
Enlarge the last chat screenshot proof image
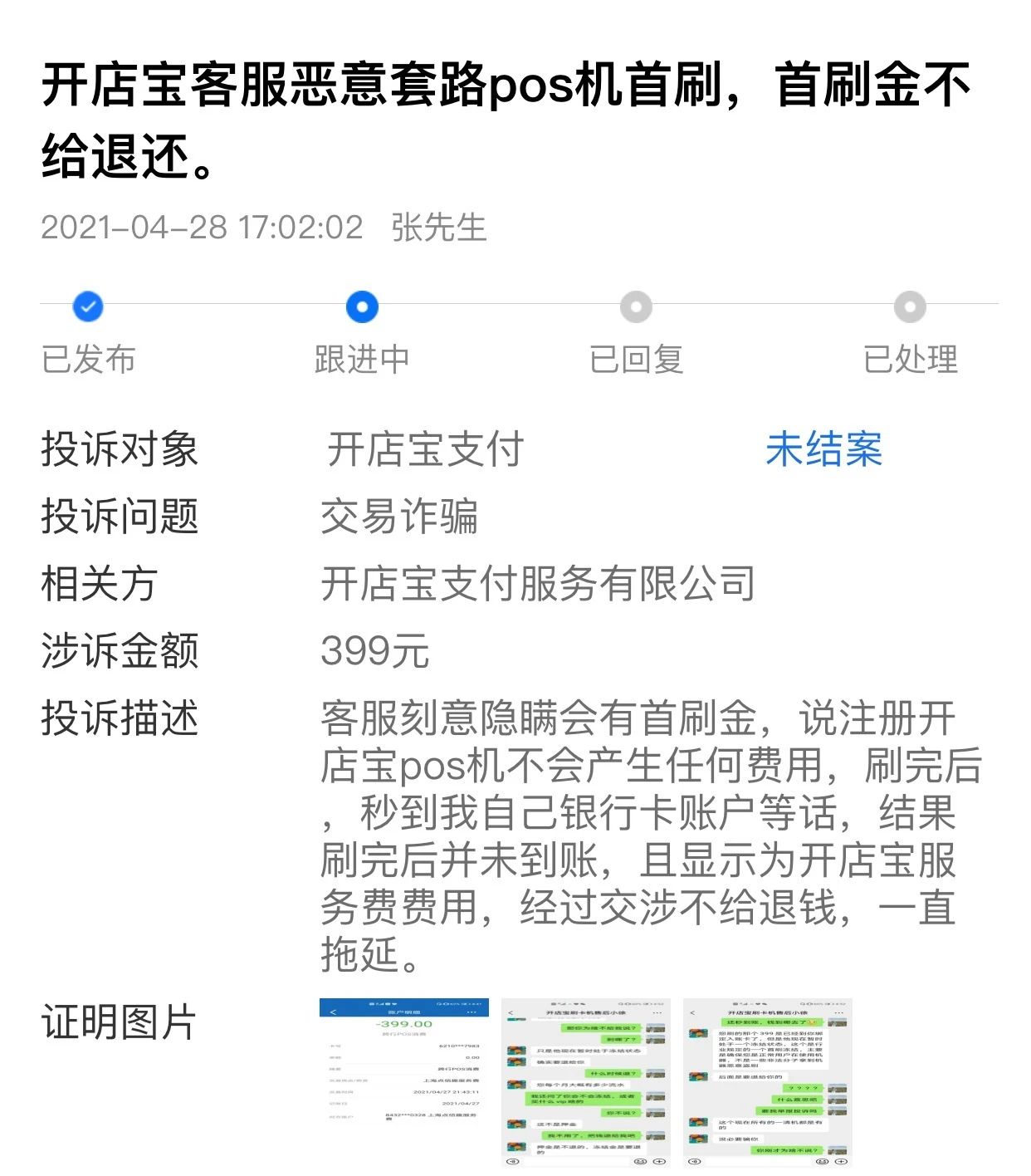768,1082
